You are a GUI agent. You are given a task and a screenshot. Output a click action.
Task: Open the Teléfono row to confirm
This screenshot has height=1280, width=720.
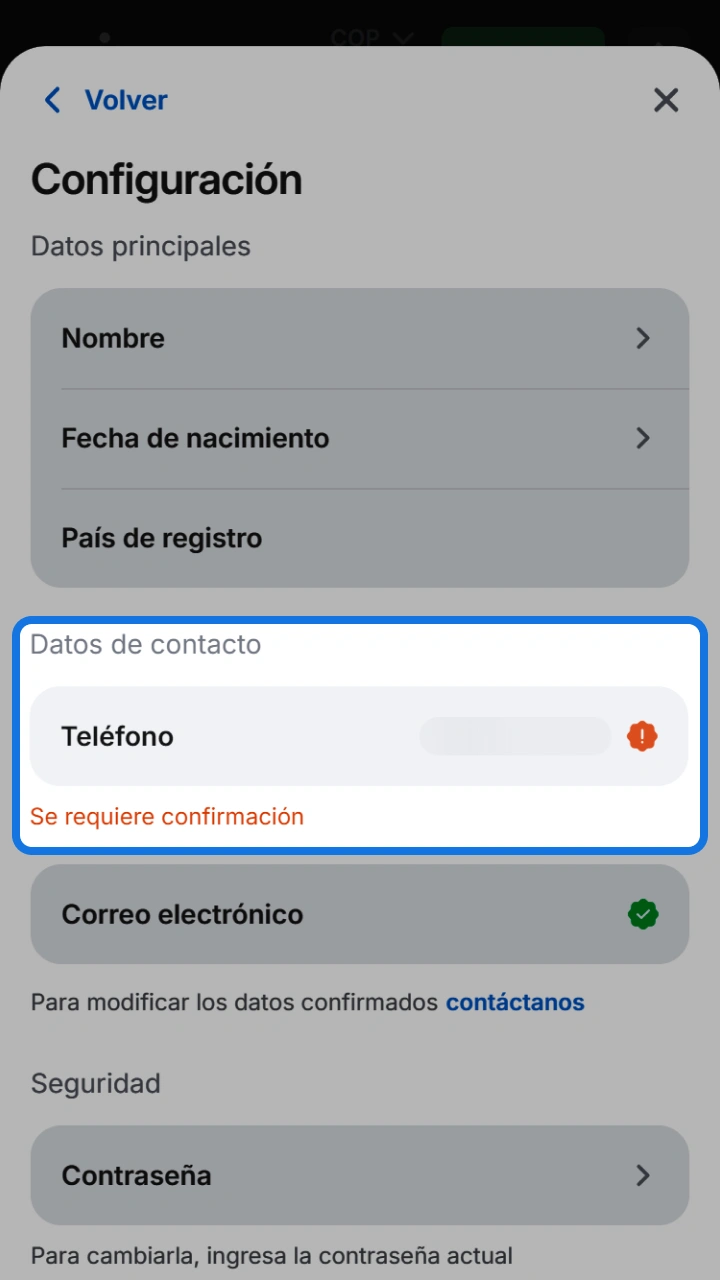click(x=360, y=736)
